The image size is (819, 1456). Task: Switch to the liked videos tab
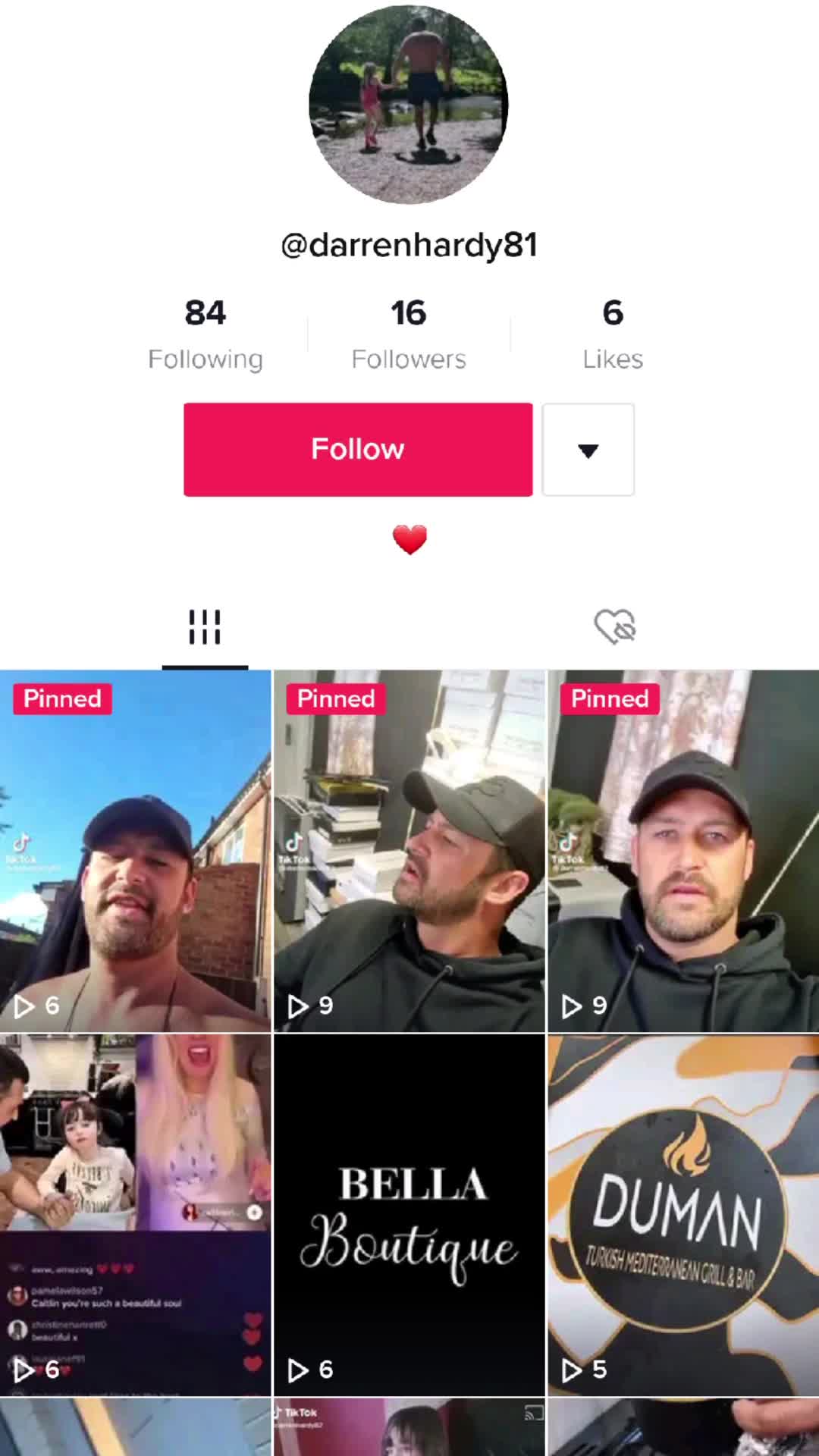[x=614, y=627]
